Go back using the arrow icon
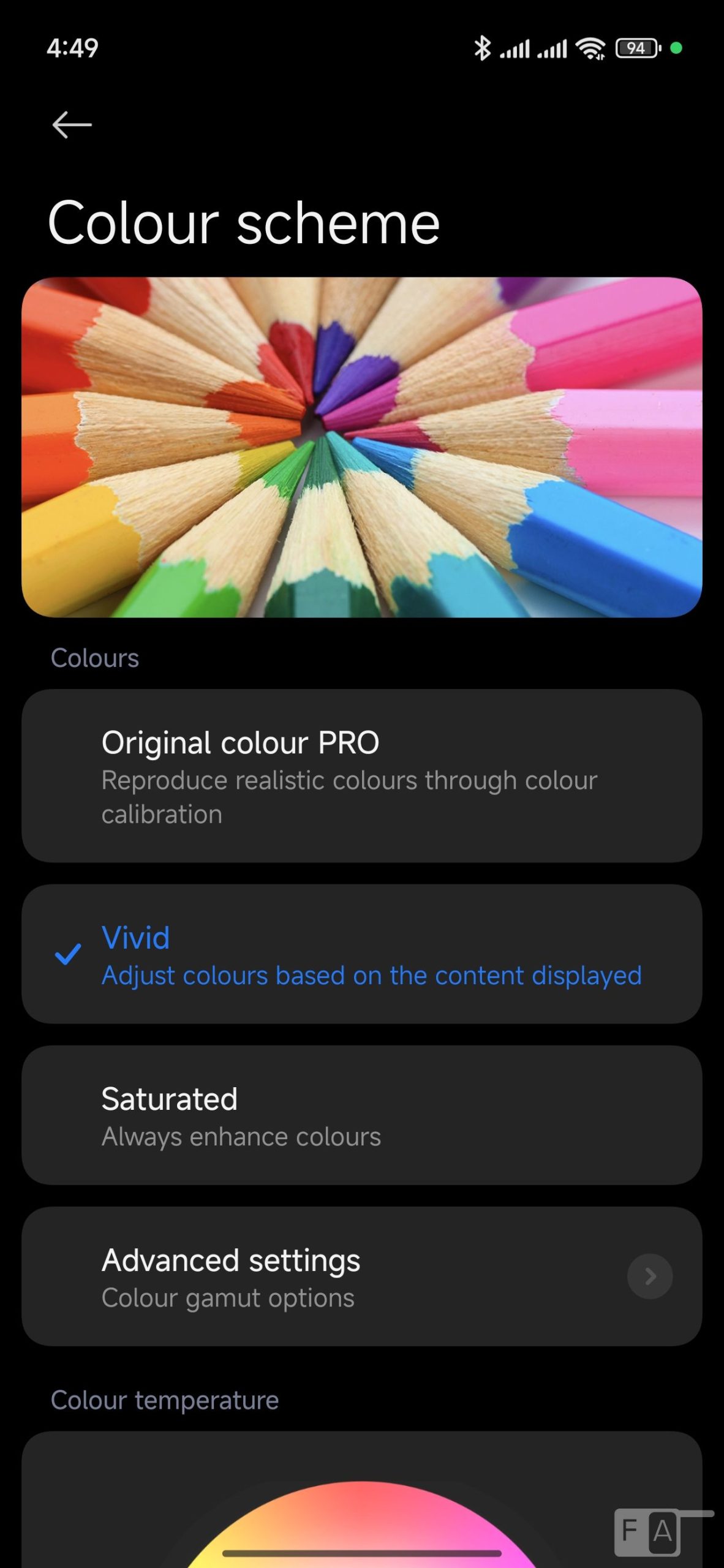Screen dimensions: 724x1568 (72, 125)
